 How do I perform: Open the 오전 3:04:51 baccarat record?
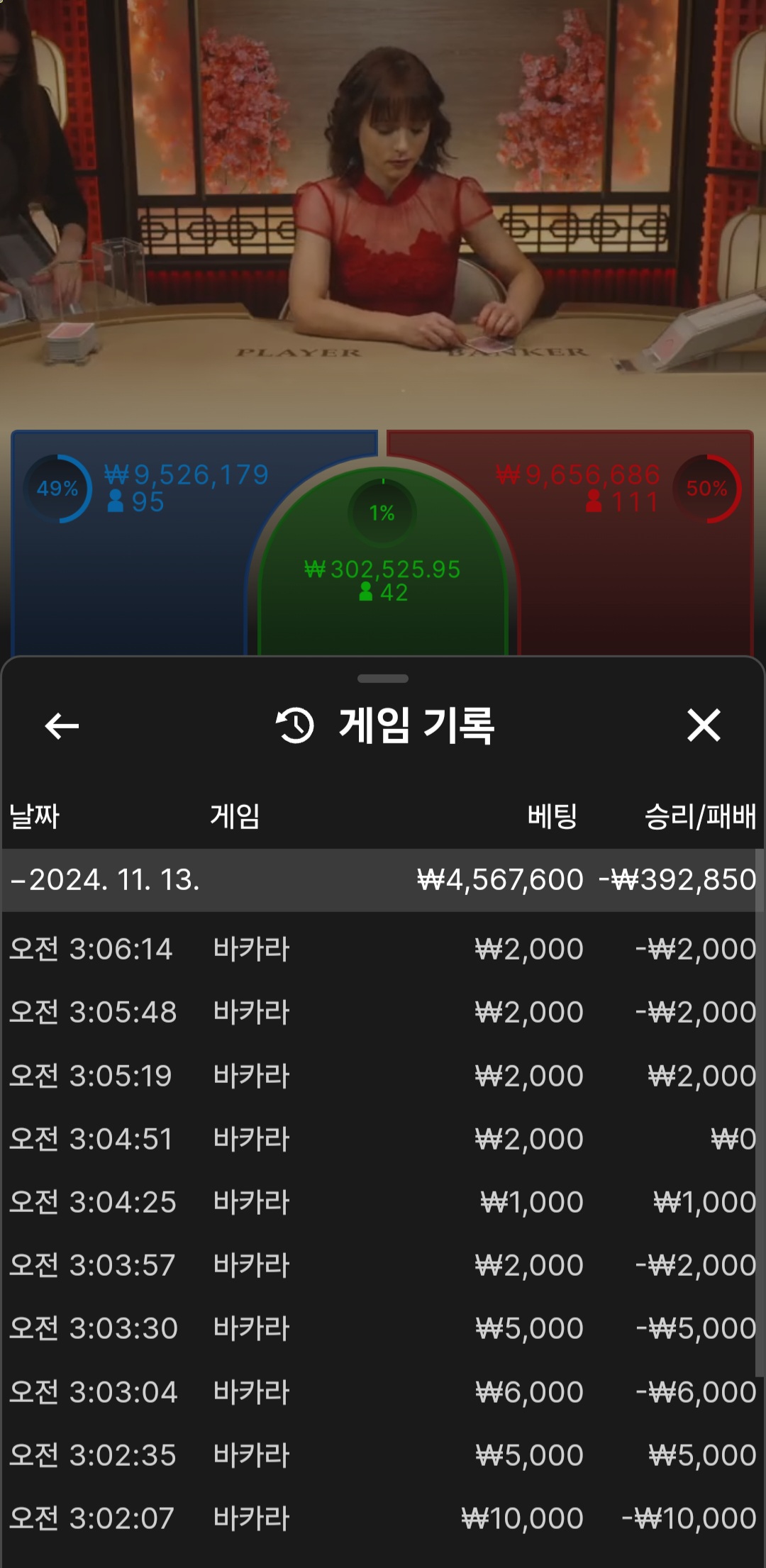click(383, 1139)
